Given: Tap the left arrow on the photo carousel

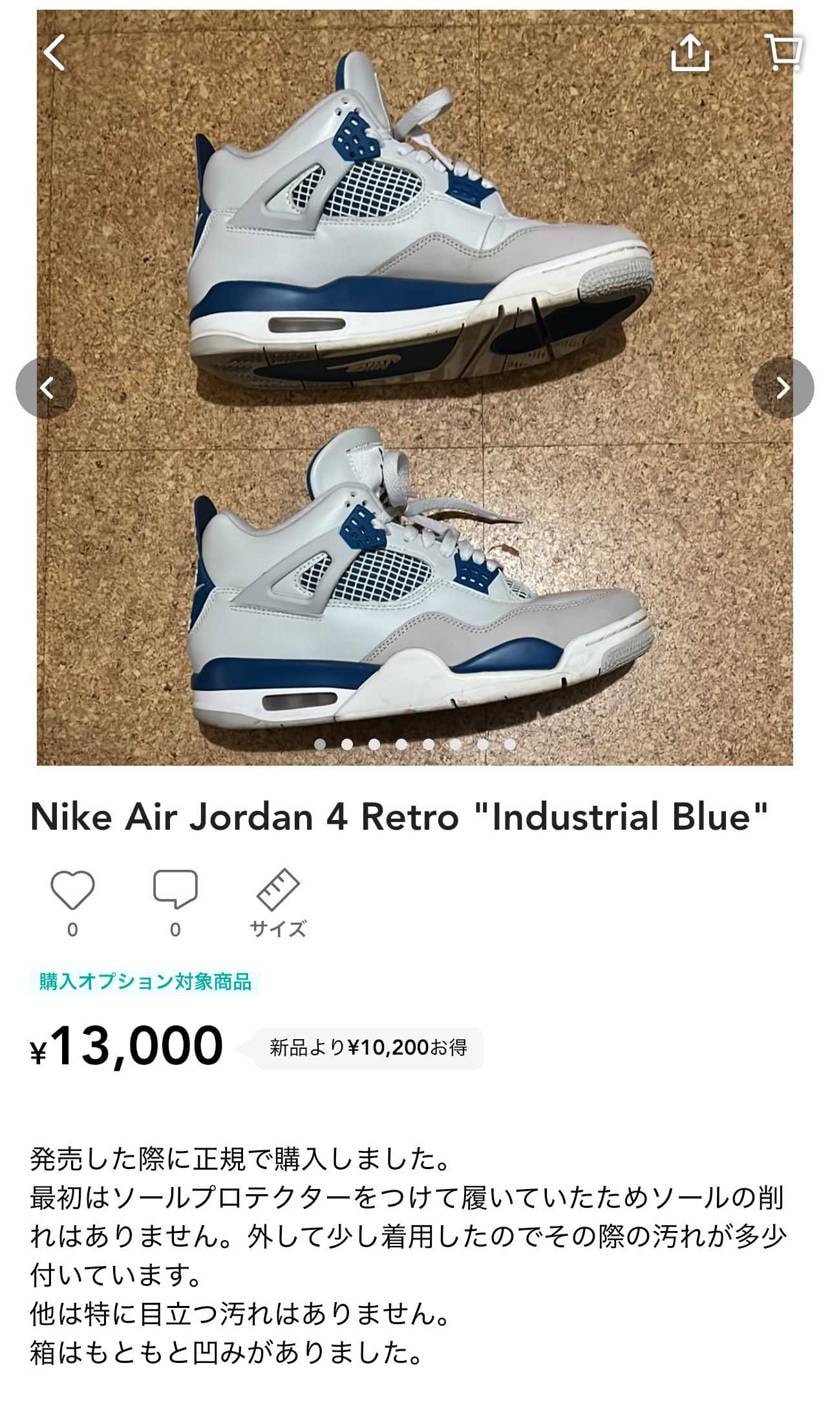Looking at the screenshot, I should click(46, 387).
